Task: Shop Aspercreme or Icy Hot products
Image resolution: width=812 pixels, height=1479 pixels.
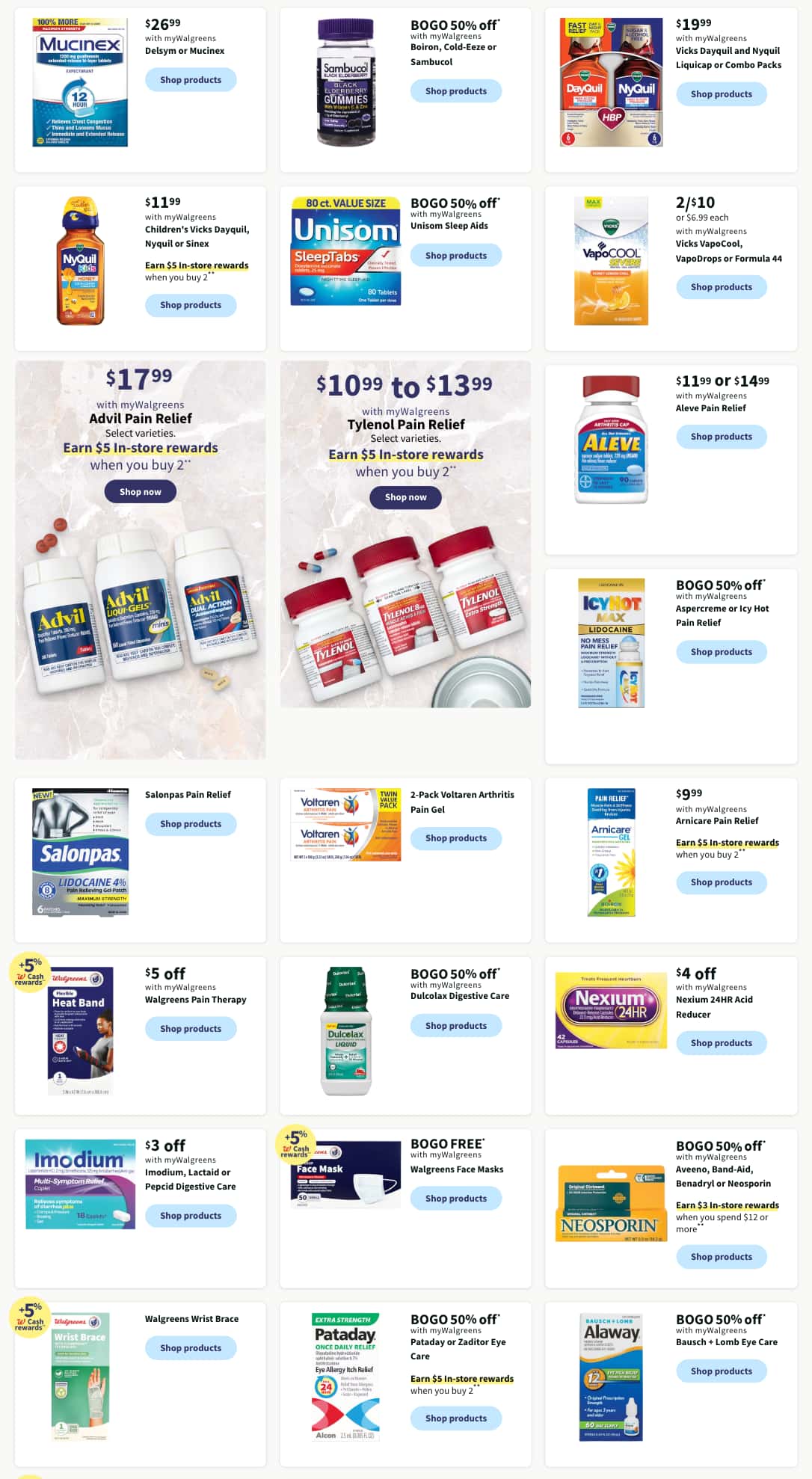Action: 722,652
